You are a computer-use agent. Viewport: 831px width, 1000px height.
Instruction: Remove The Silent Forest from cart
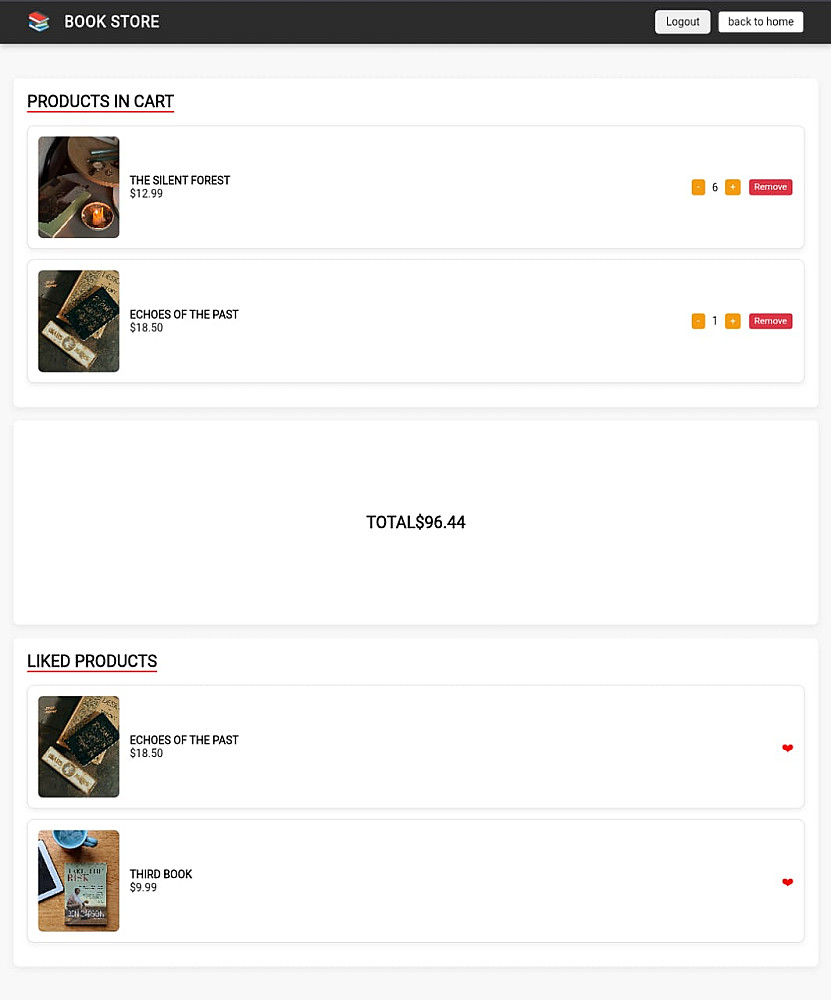click(x=770, y=187)
